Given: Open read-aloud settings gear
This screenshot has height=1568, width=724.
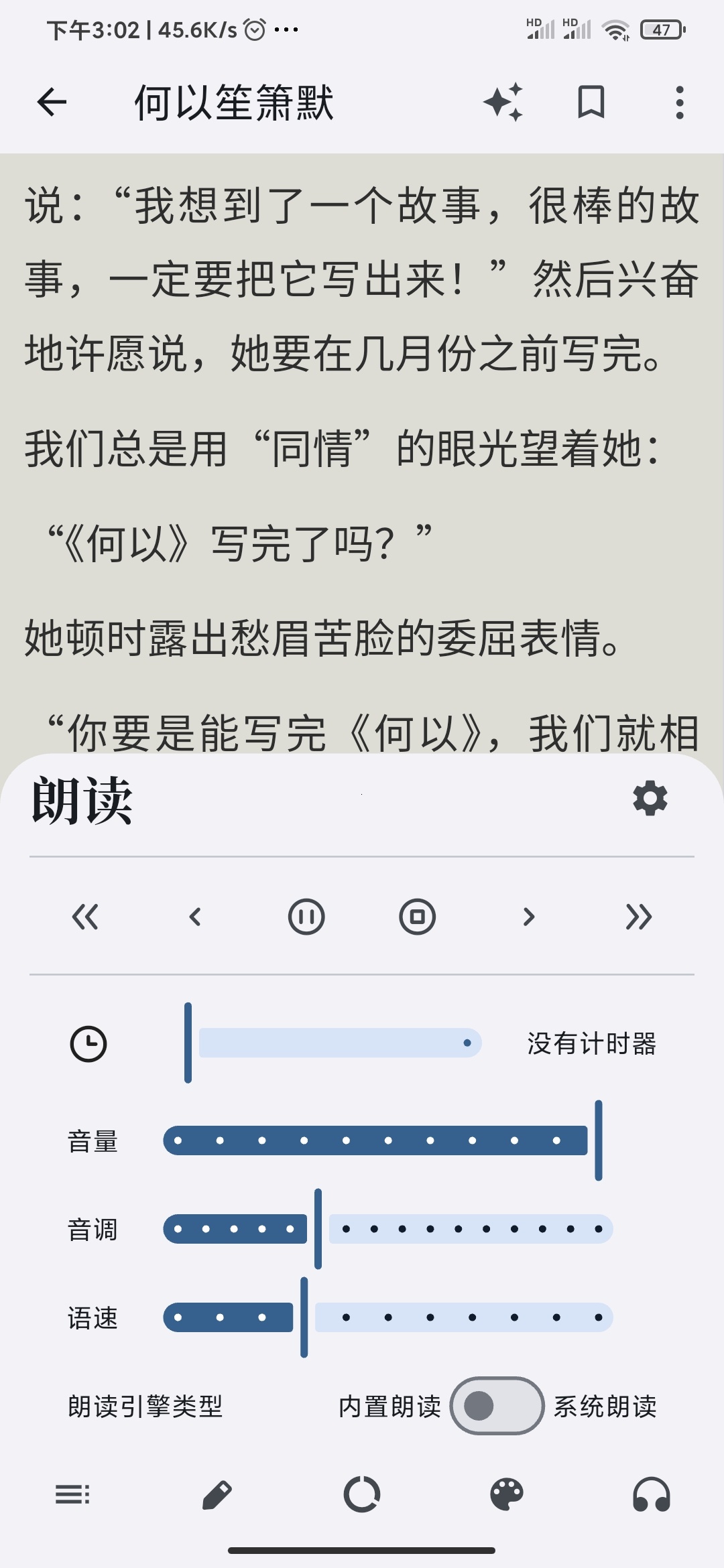Looking at the screenshot, I should pos(650,798).
